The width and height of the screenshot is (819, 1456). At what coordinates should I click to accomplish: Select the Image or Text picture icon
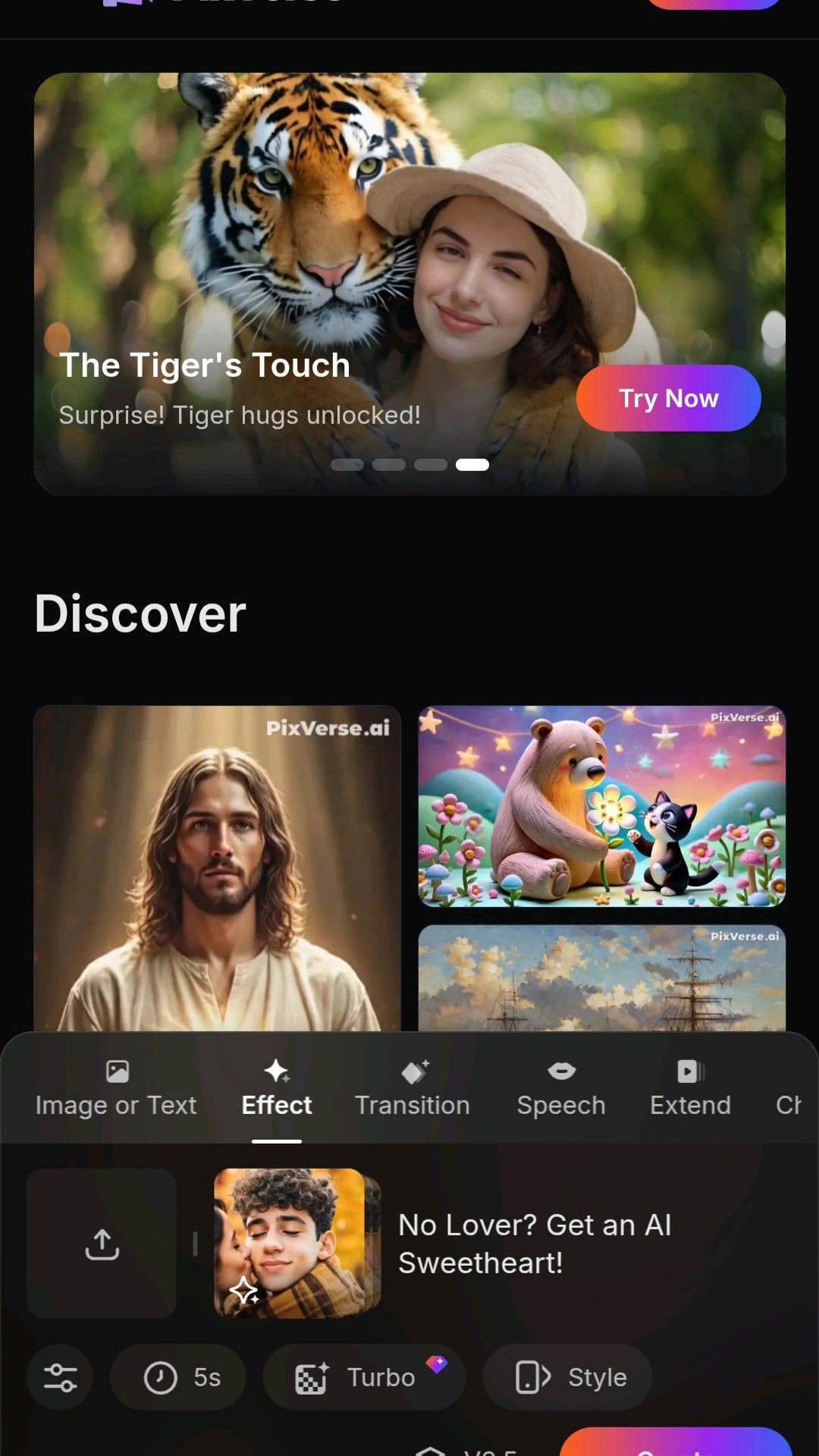[115, 1072]
